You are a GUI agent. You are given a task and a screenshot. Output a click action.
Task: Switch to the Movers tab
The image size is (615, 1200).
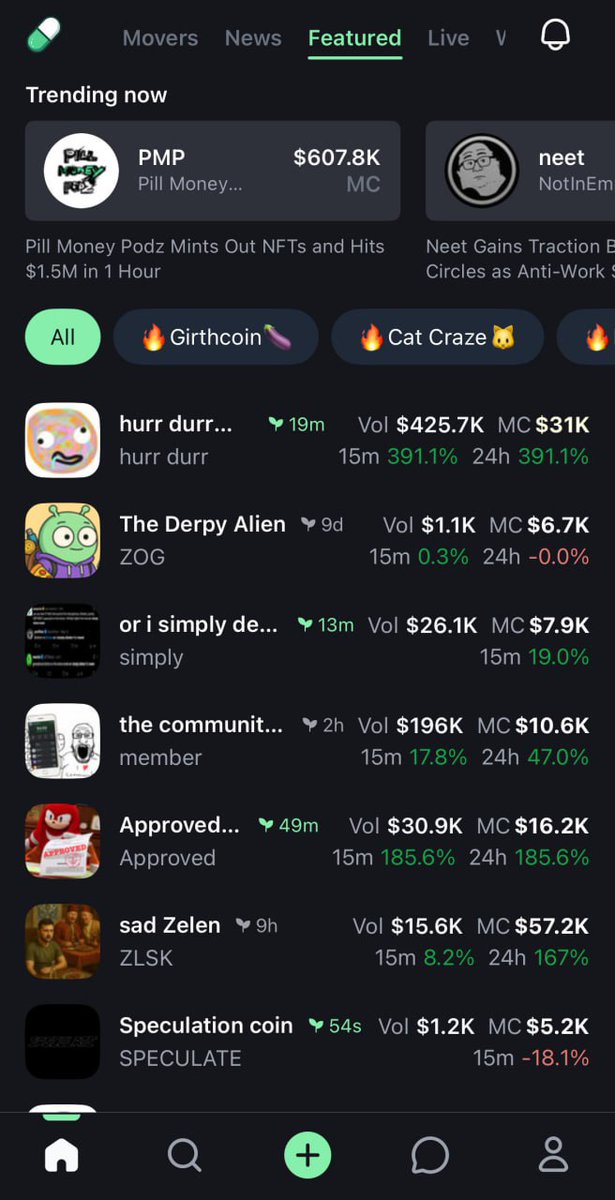coord(160,38)
